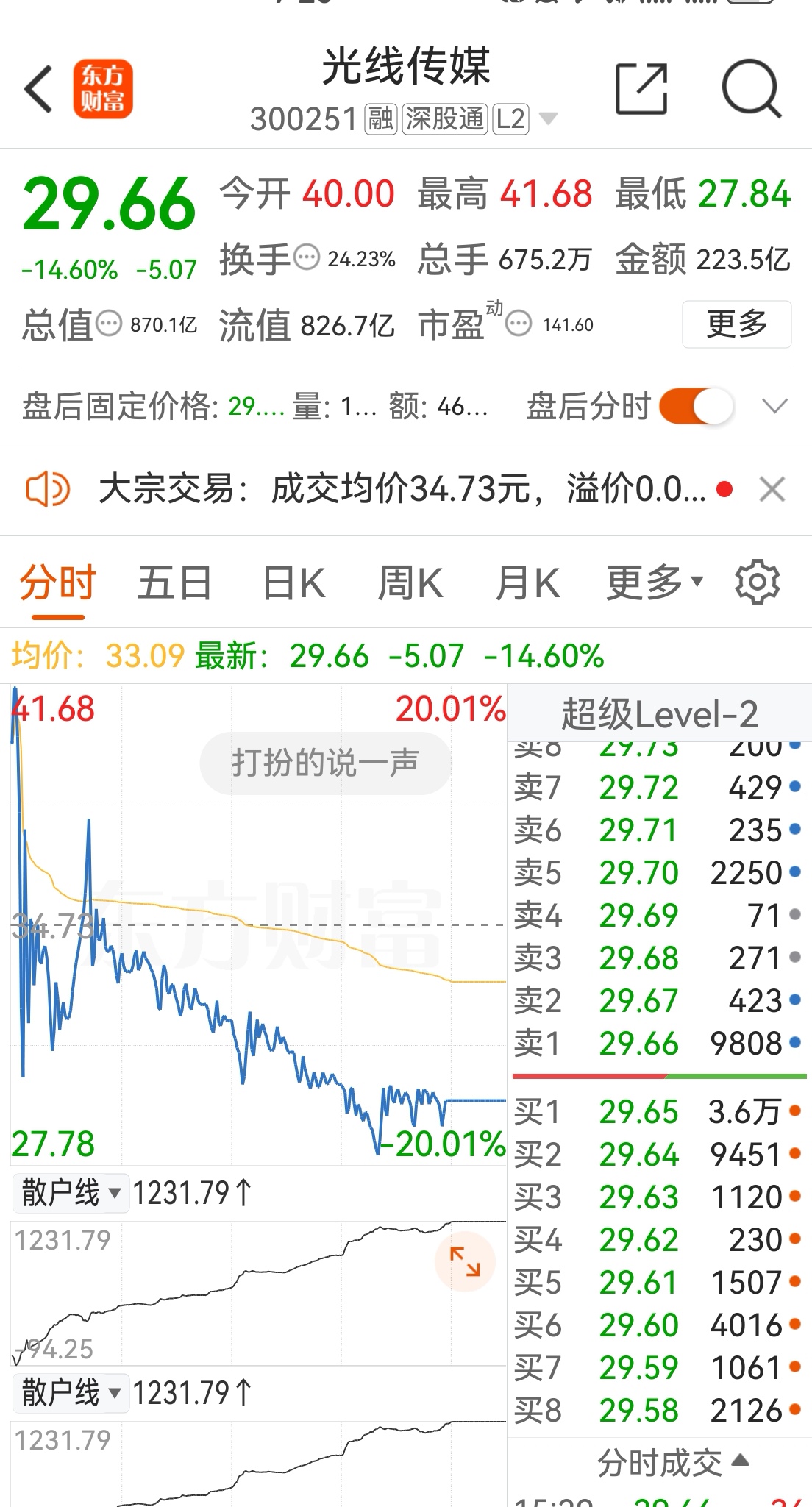This screenshot has height=1507, width=812.
Task: Dismiss the 大宗交易 announcement banner
Action: point(772,488)
